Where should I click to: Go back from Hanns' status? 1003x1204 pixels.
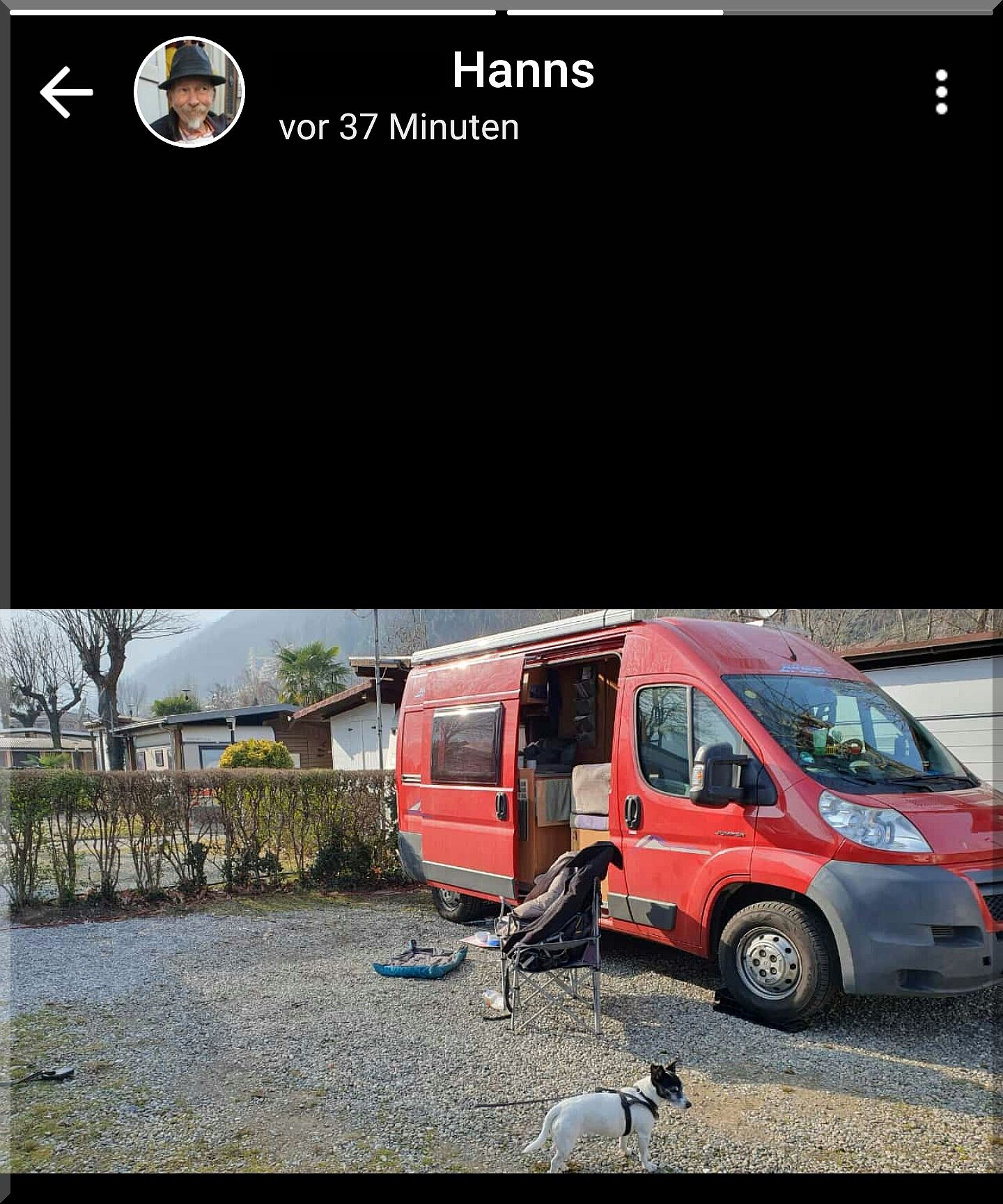pyautogui.click(x=66, y=92)
